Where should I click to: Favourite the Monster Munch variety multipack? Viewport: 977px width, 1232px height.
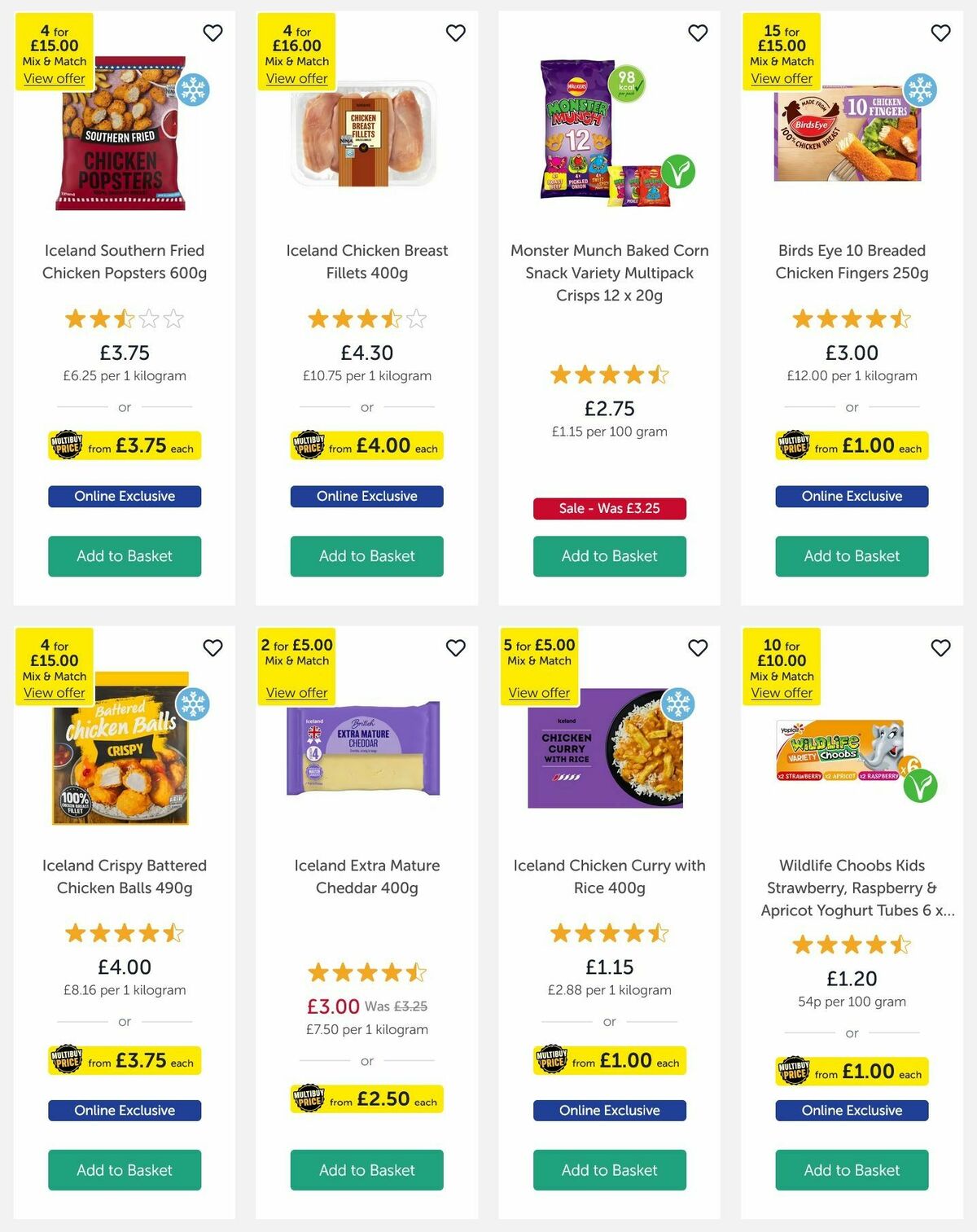[x=697, y=33]
